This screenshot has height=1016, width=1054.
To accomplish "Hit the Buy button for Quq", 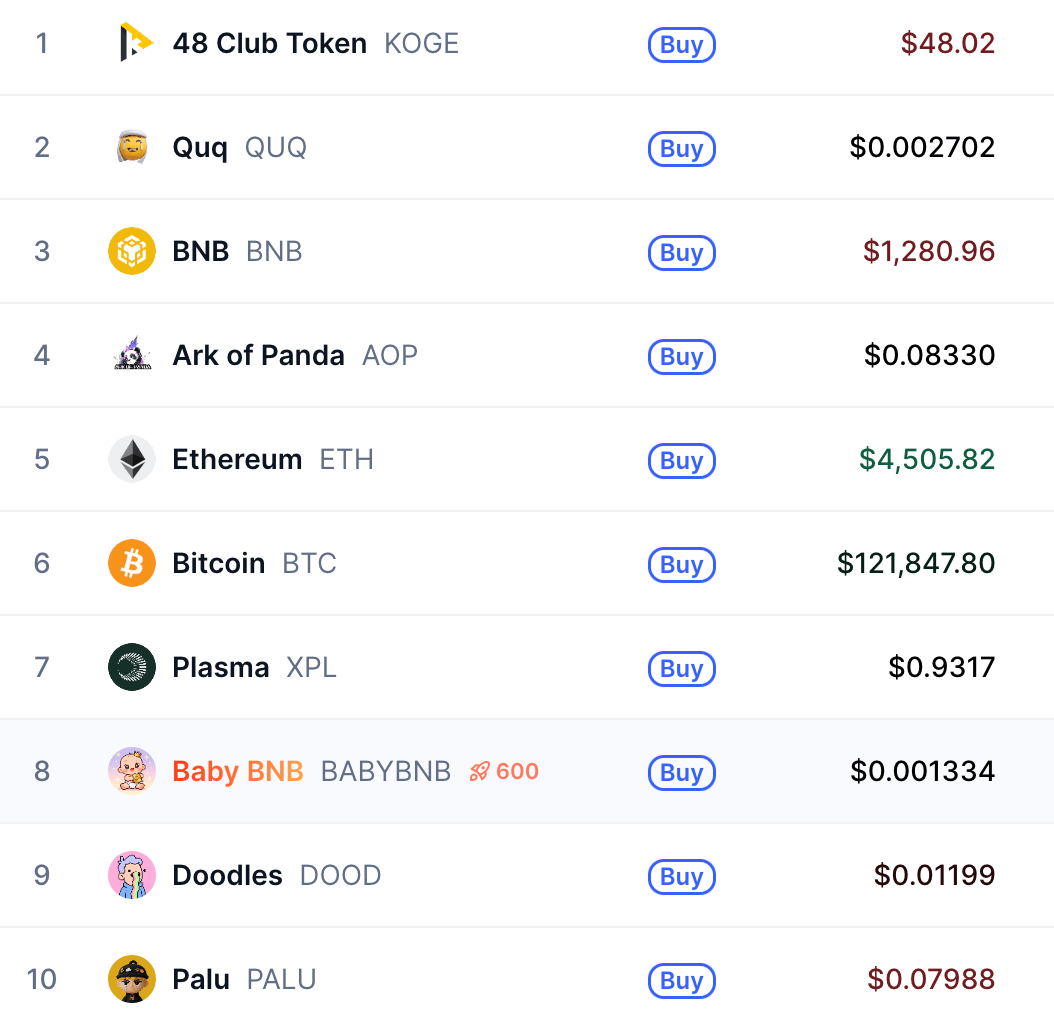I will tap(681, 149).
